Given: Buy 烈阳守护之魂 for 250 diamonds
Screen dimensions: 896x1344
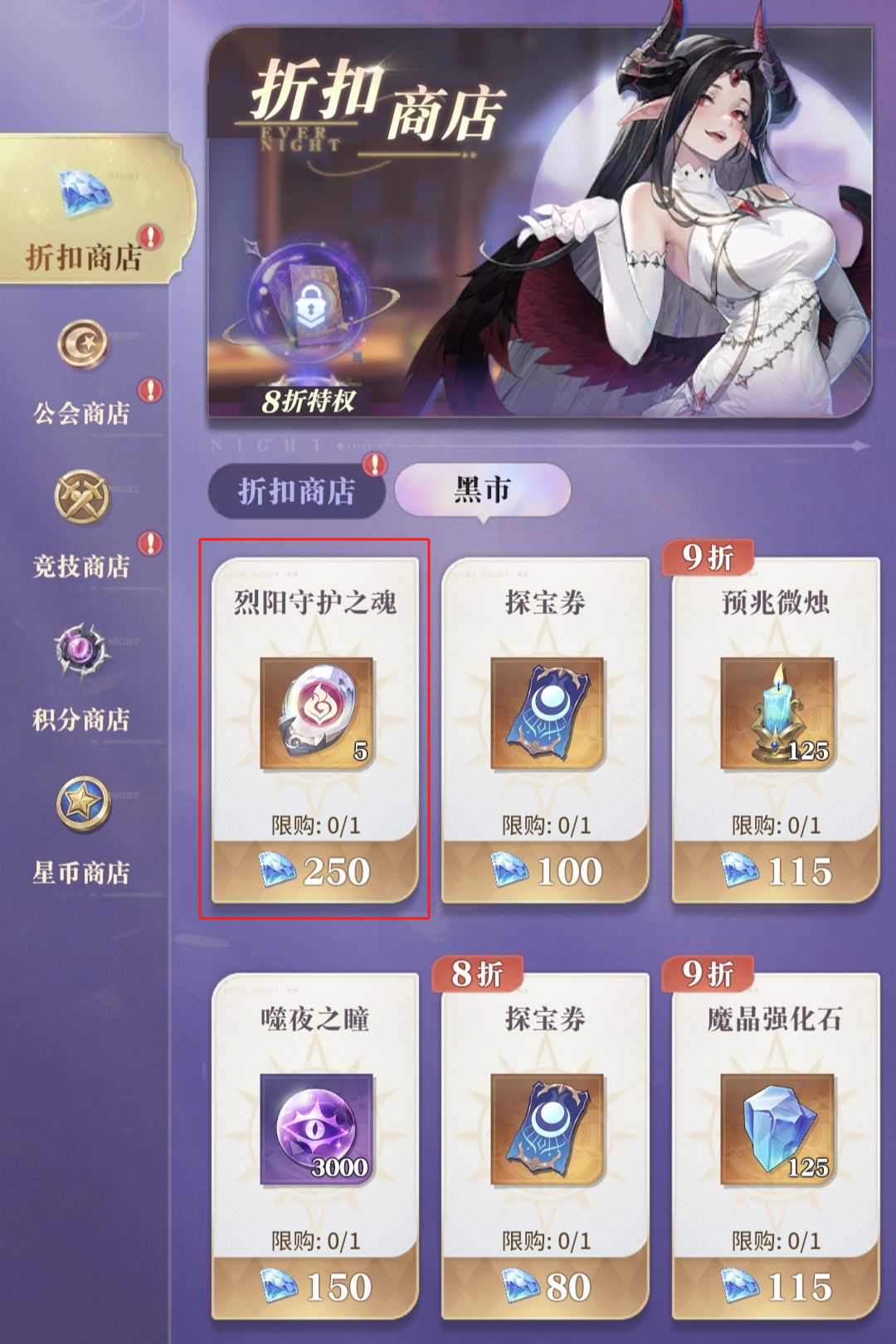Looking at the screenshot, I should tap(315, 870).
